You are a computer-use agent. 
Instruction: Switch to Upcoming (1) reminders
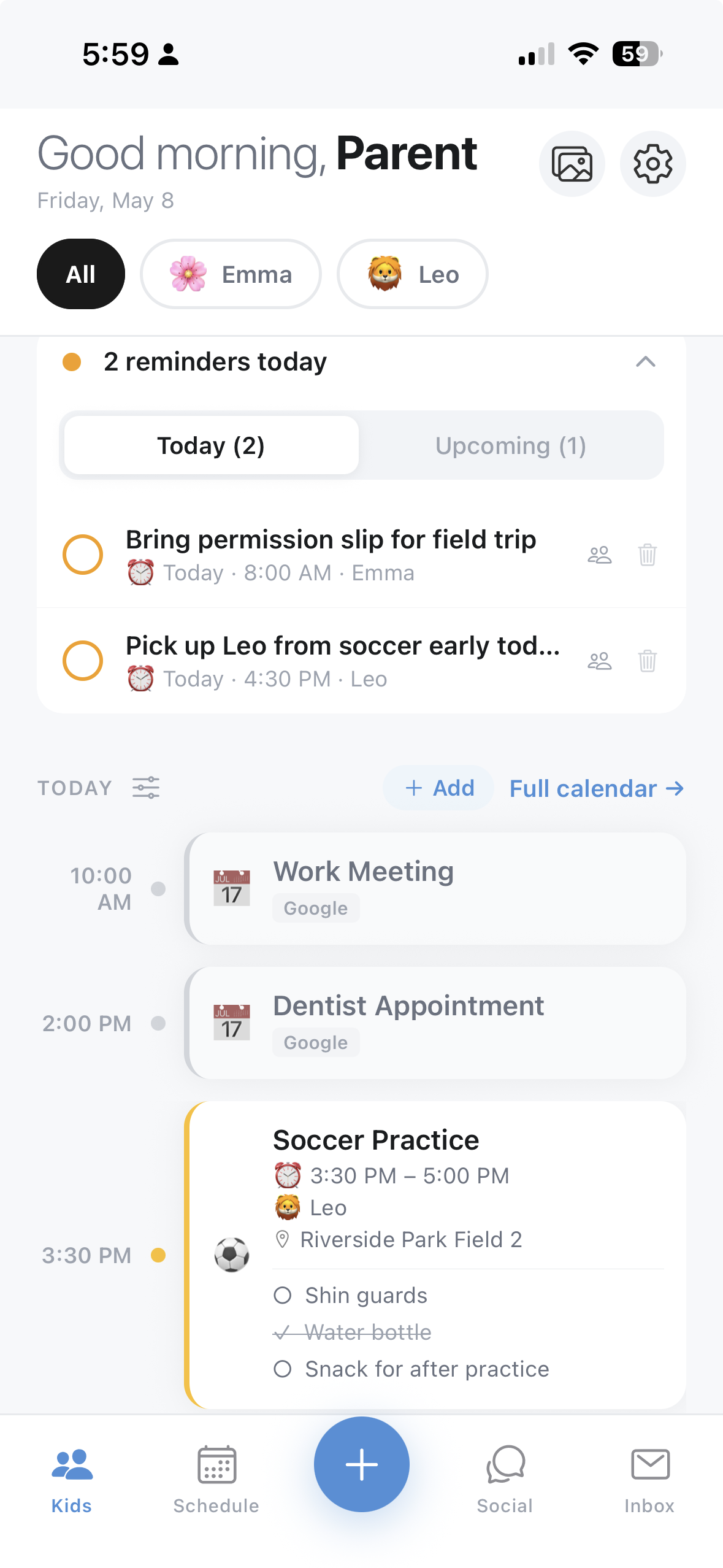[511, 445]
